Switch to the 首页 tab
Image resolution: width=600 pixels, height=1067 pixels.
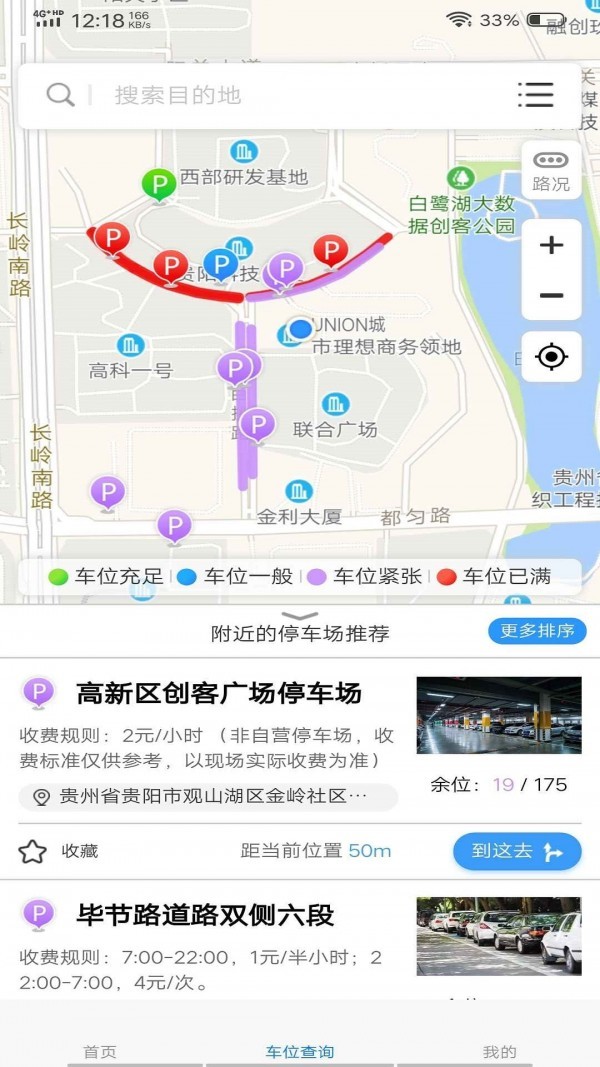pyautogui.click(x=100, y=1051)
